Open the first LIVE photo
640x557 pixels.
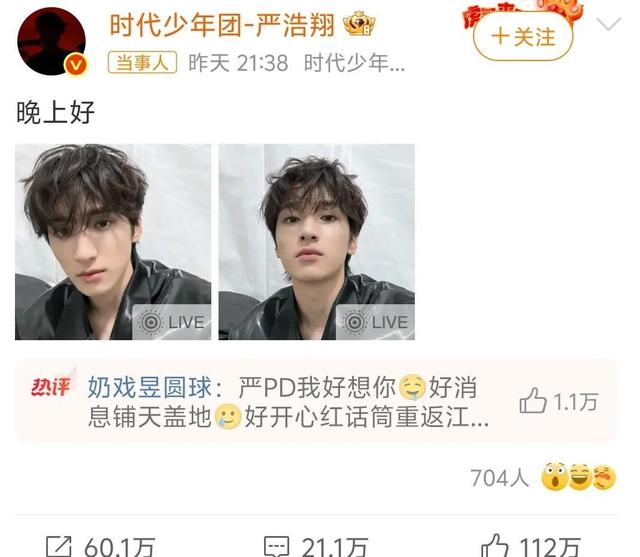[113, 241]
